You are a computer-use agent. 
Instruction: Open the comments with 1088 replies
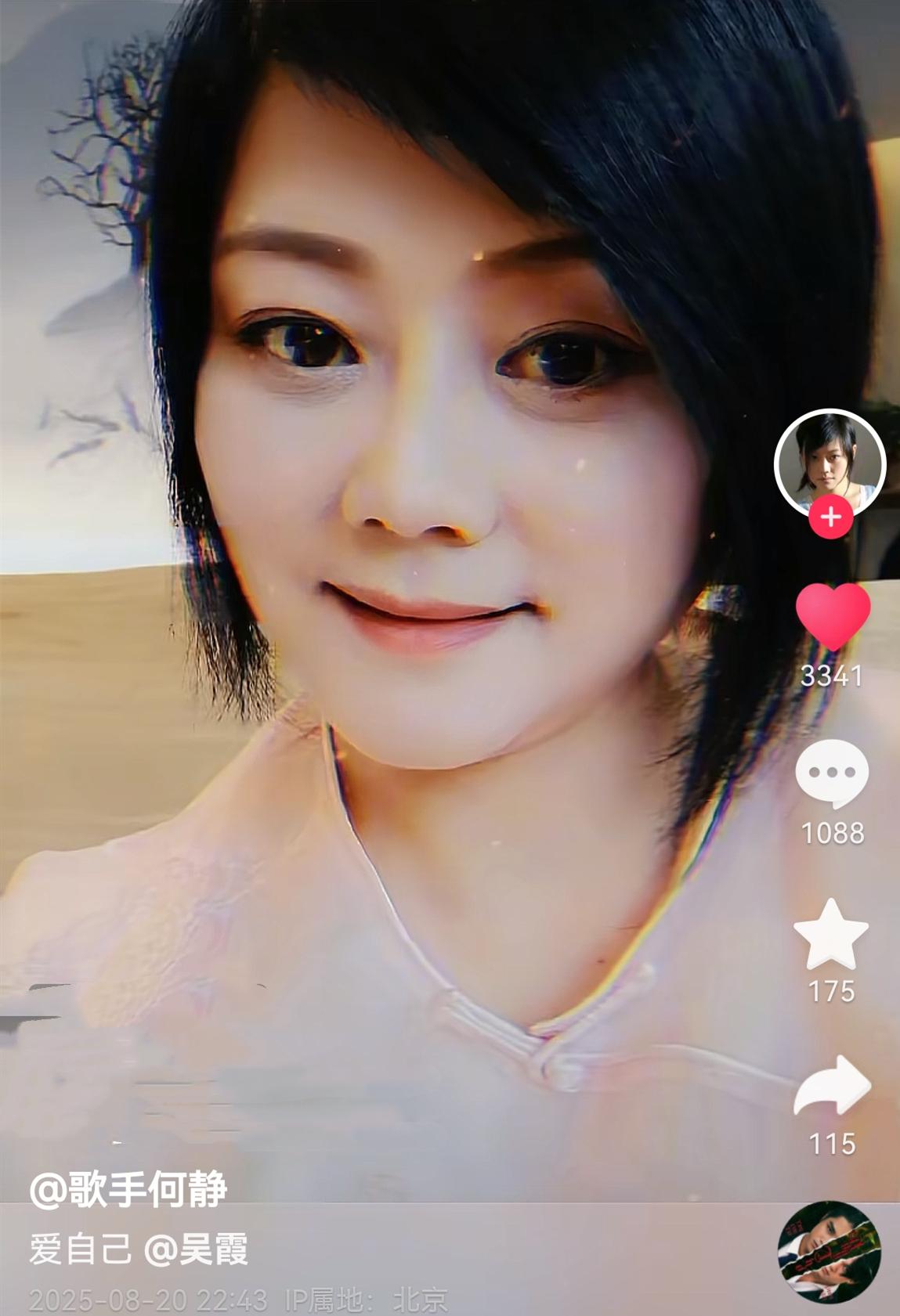tap(831, 773)
